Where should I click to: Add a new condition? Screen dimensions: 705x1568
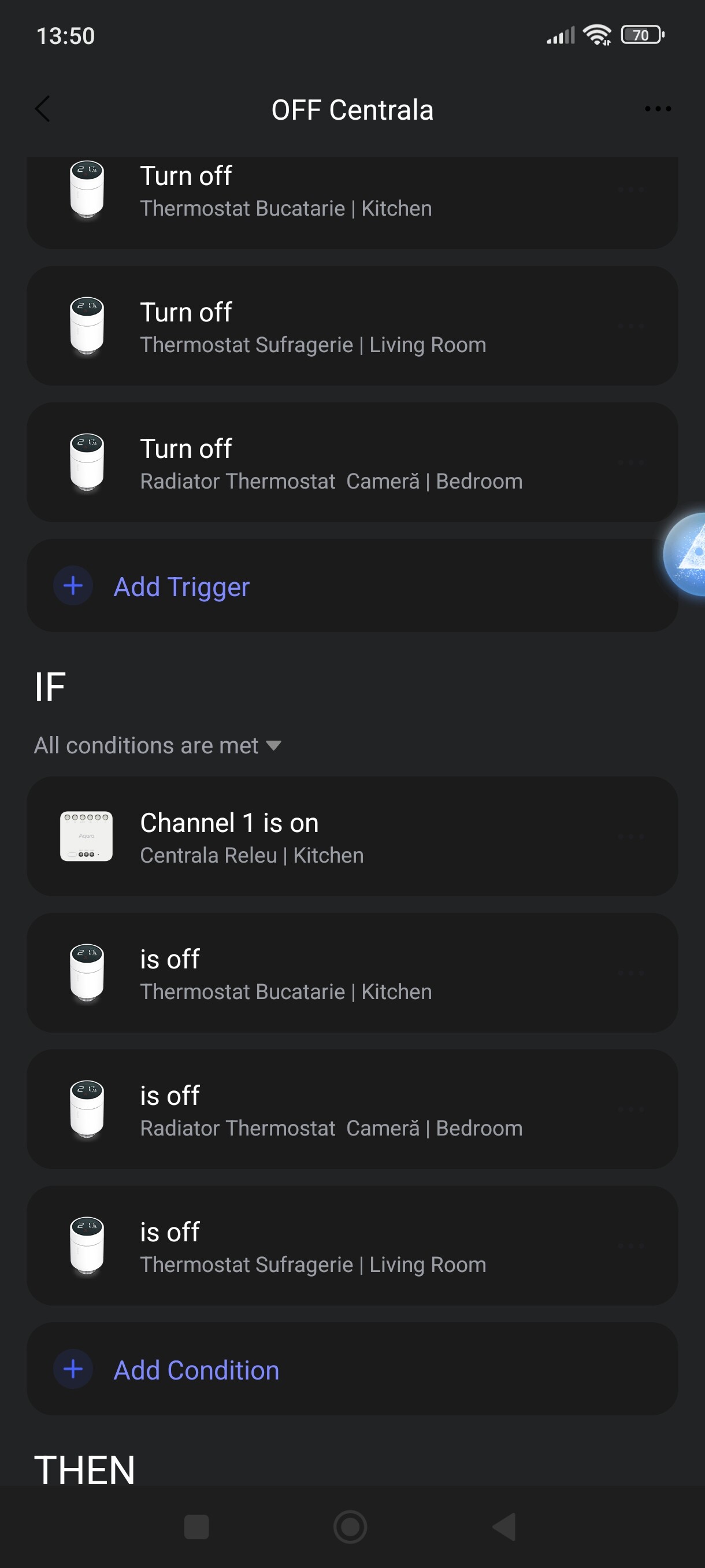[x=196, y=1370]
